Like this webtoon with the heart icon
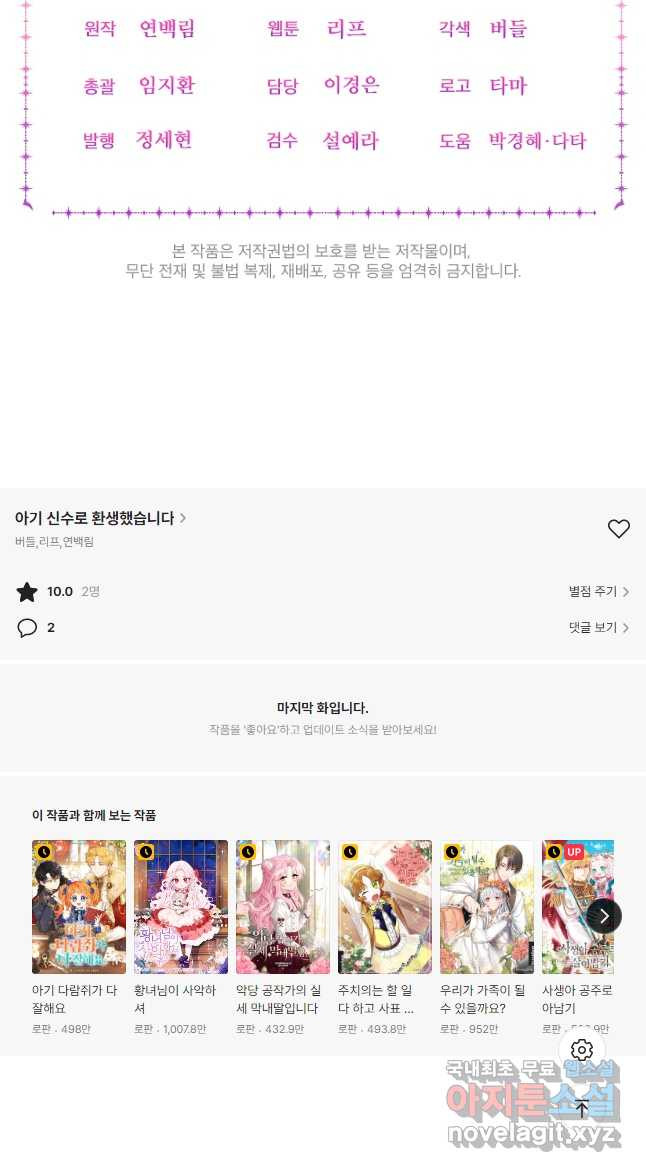 619,529
